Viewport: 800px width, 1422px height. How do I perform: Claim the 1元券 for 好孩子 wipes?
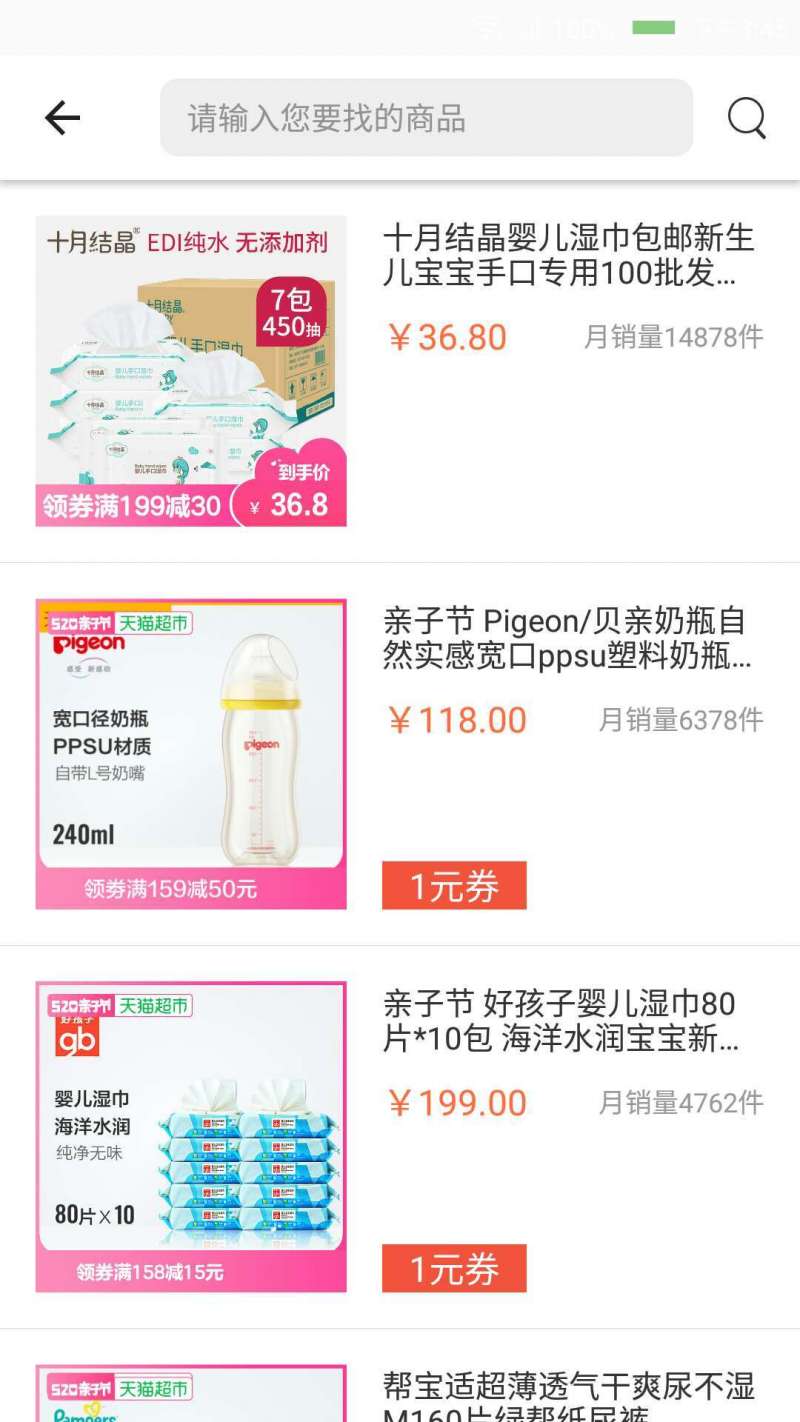pos(454,1268)
